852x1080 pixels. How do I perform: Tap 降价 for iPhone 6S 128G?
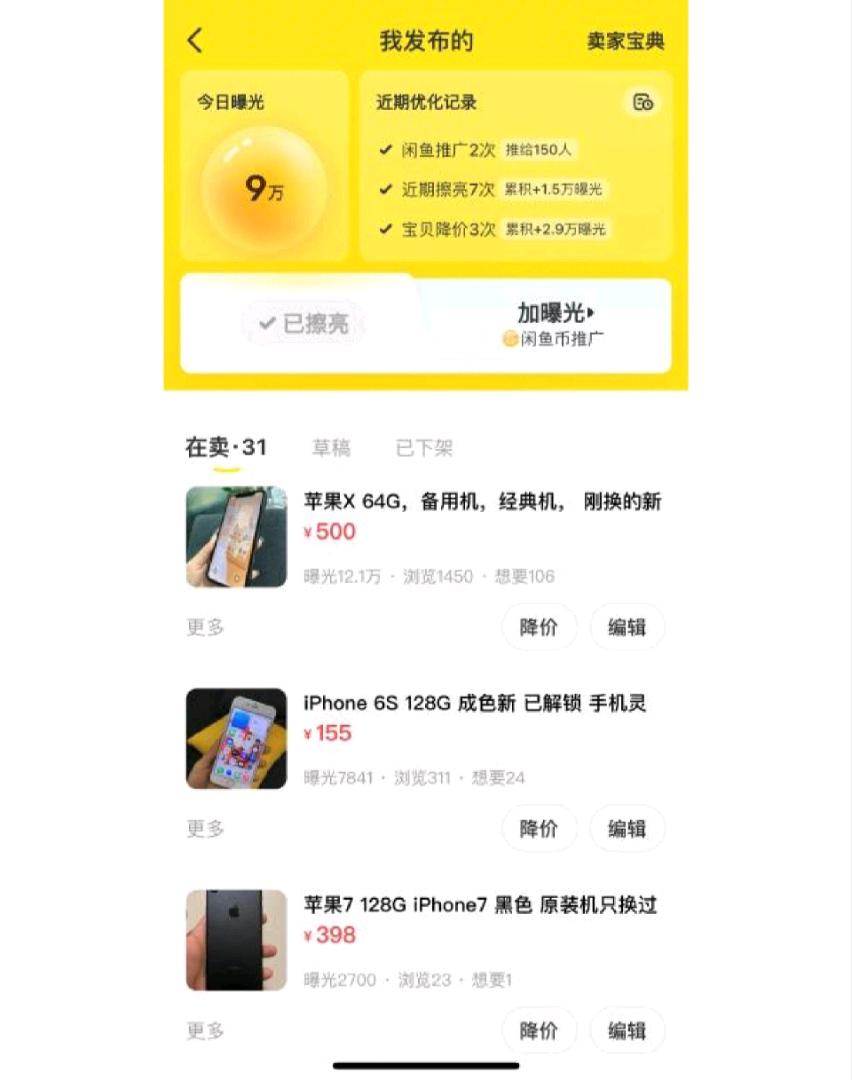point(539,828)
